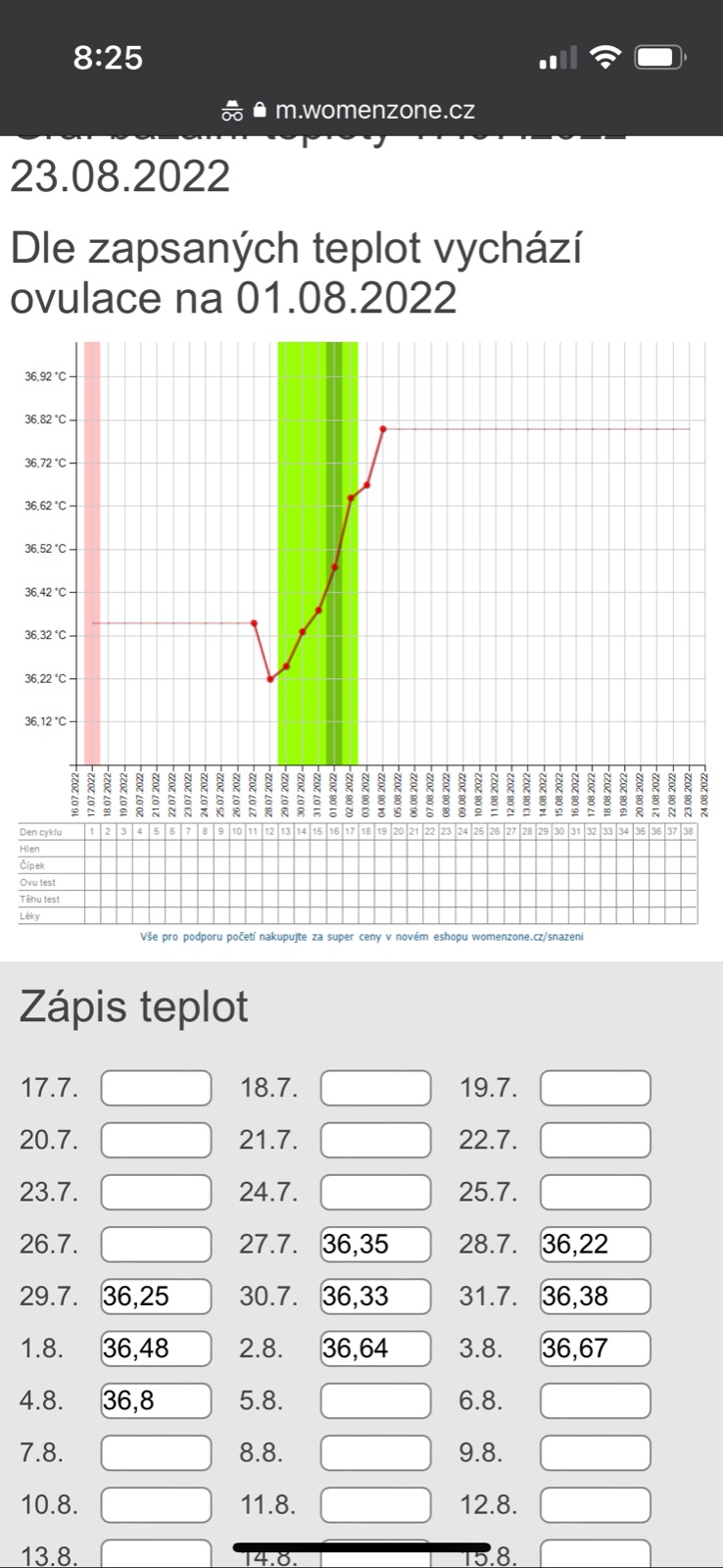The height and width of the screenshot is (1568, 723).
Task: Select the temperature field for 17.7.
Action: click(156, 1088)
